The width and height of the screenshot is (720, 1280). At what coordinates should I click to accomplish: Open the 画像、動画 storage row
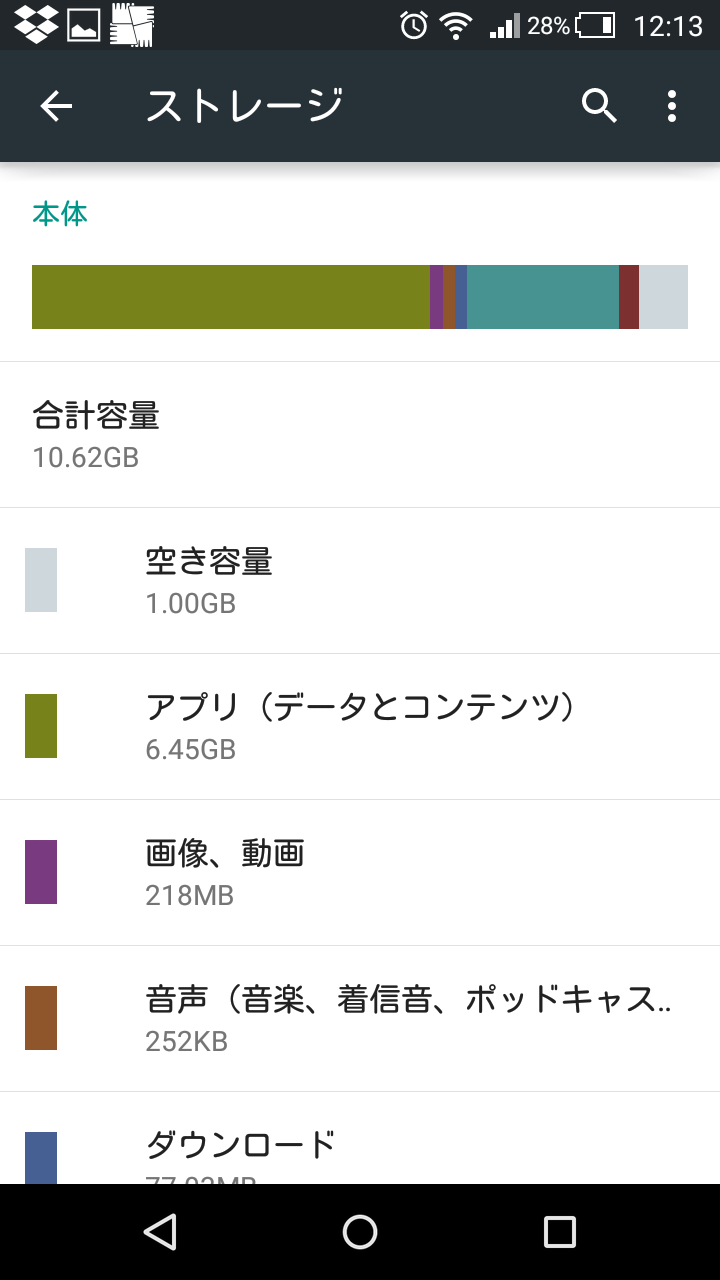360,873
